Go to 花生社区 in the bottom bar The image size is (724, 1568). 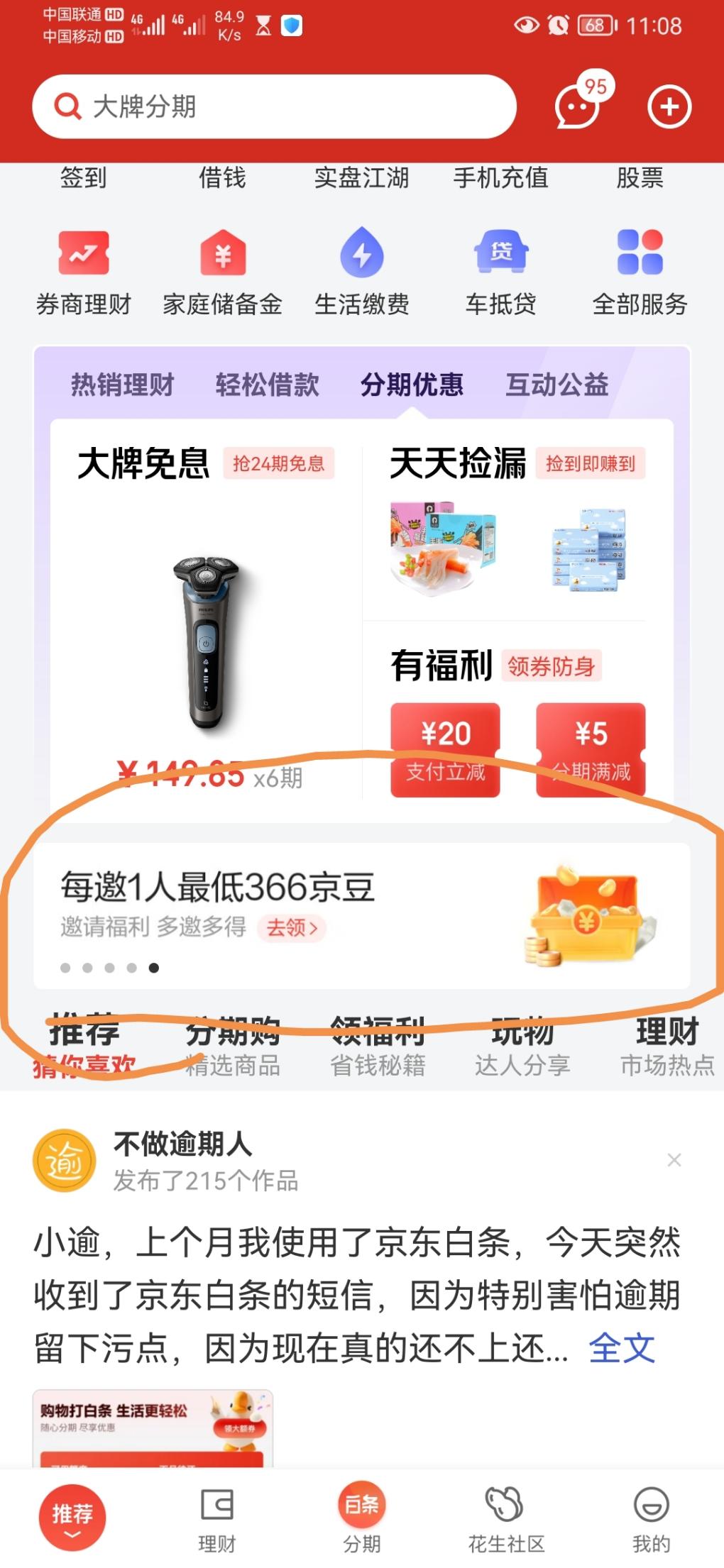(506, 1518)
